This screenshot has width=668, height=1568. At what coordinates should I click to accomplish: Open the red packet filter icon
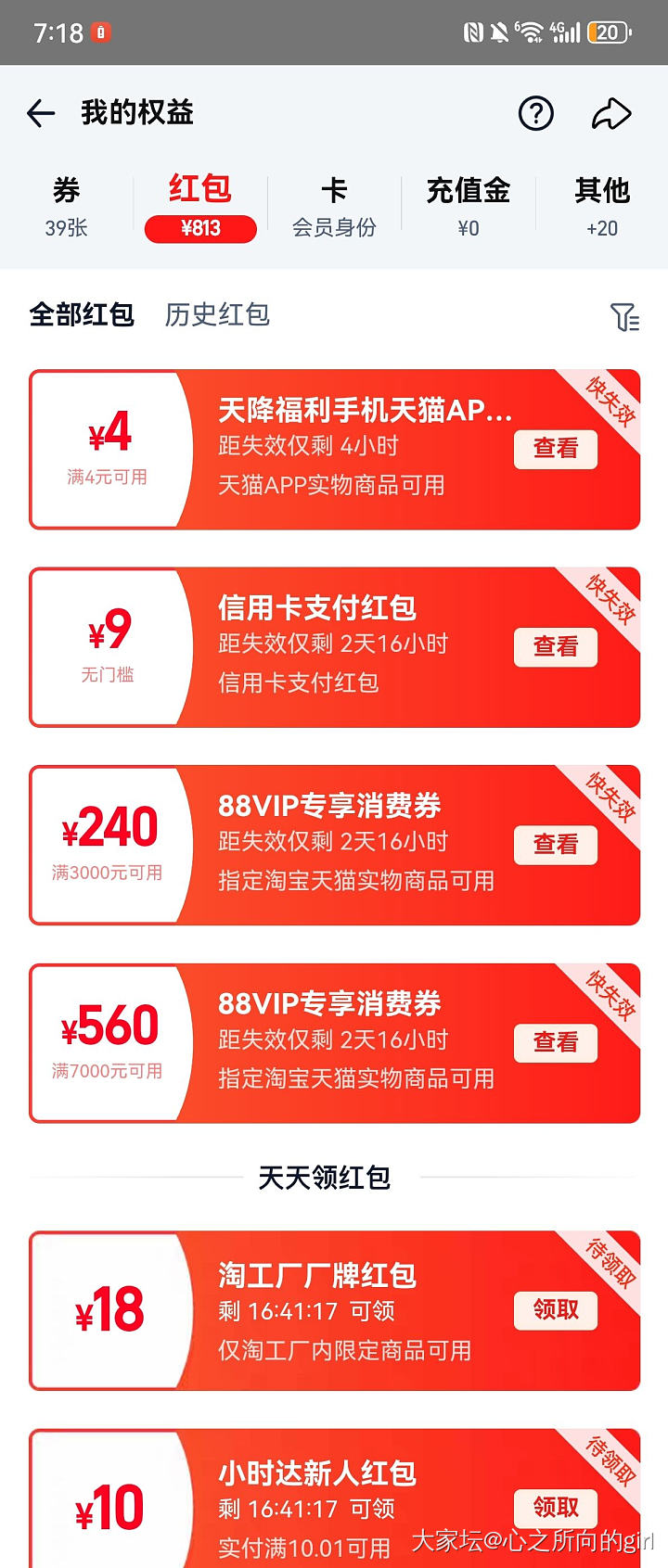point(624,317)
